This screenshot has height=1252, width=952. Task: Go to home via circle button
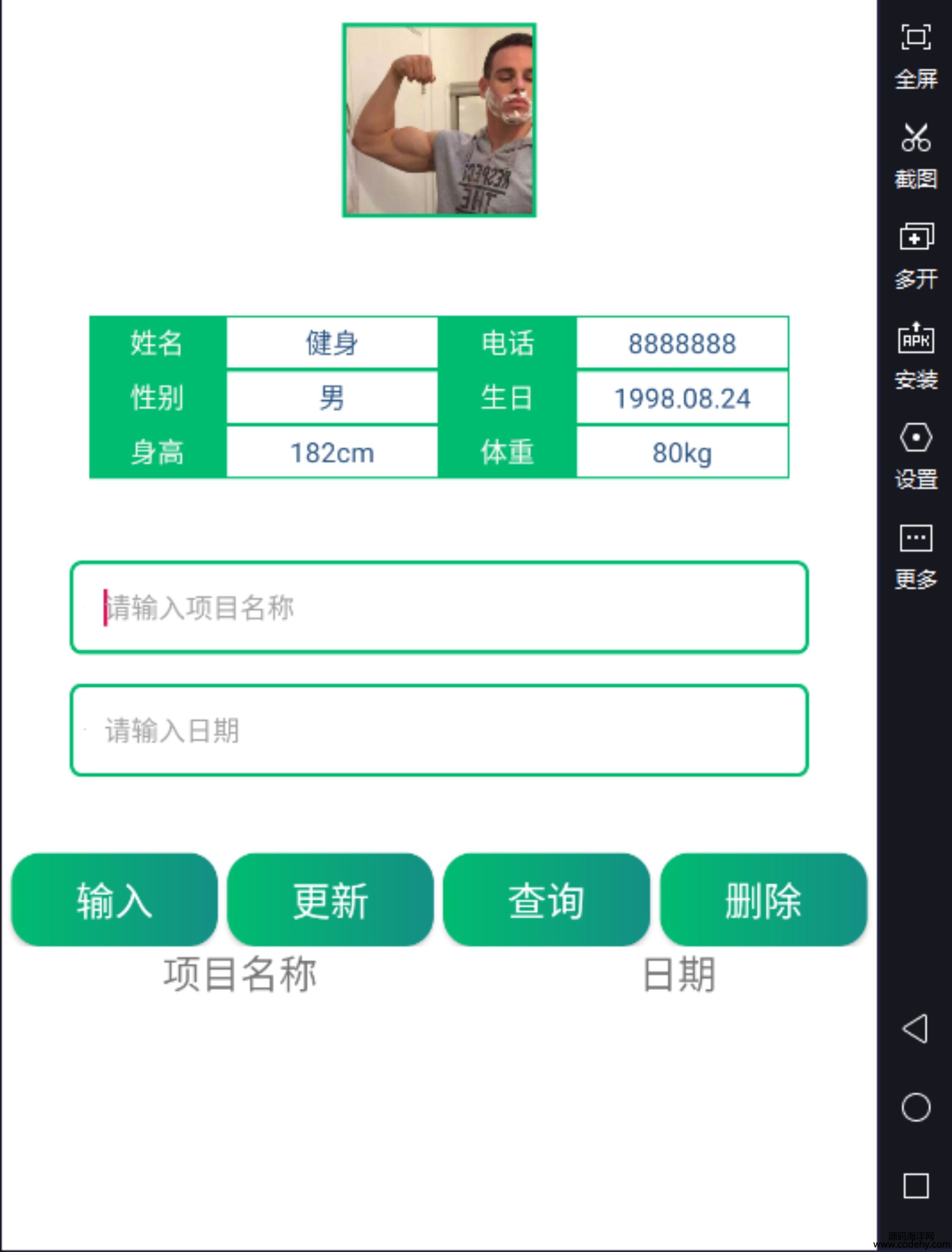(x=916, y=1107)
